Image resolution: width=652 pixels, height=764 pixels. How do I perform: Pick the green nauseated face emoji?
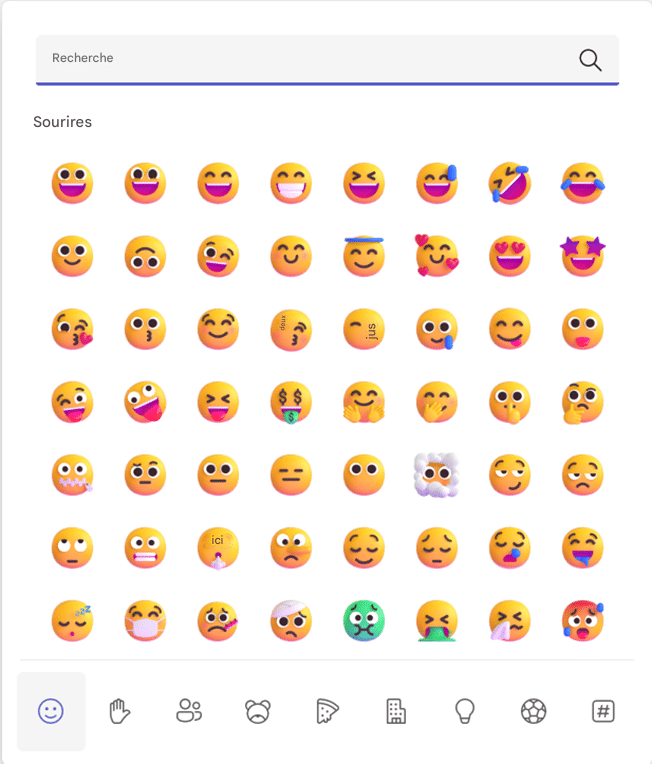coord(363,621)
